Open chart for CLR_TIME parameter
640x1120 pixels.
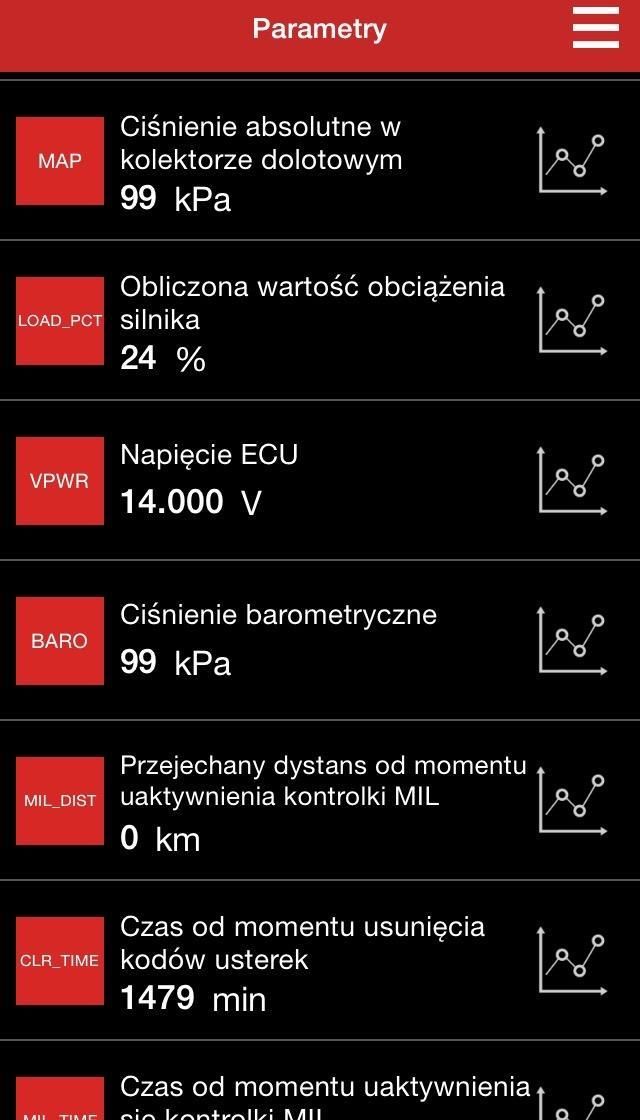573,961
